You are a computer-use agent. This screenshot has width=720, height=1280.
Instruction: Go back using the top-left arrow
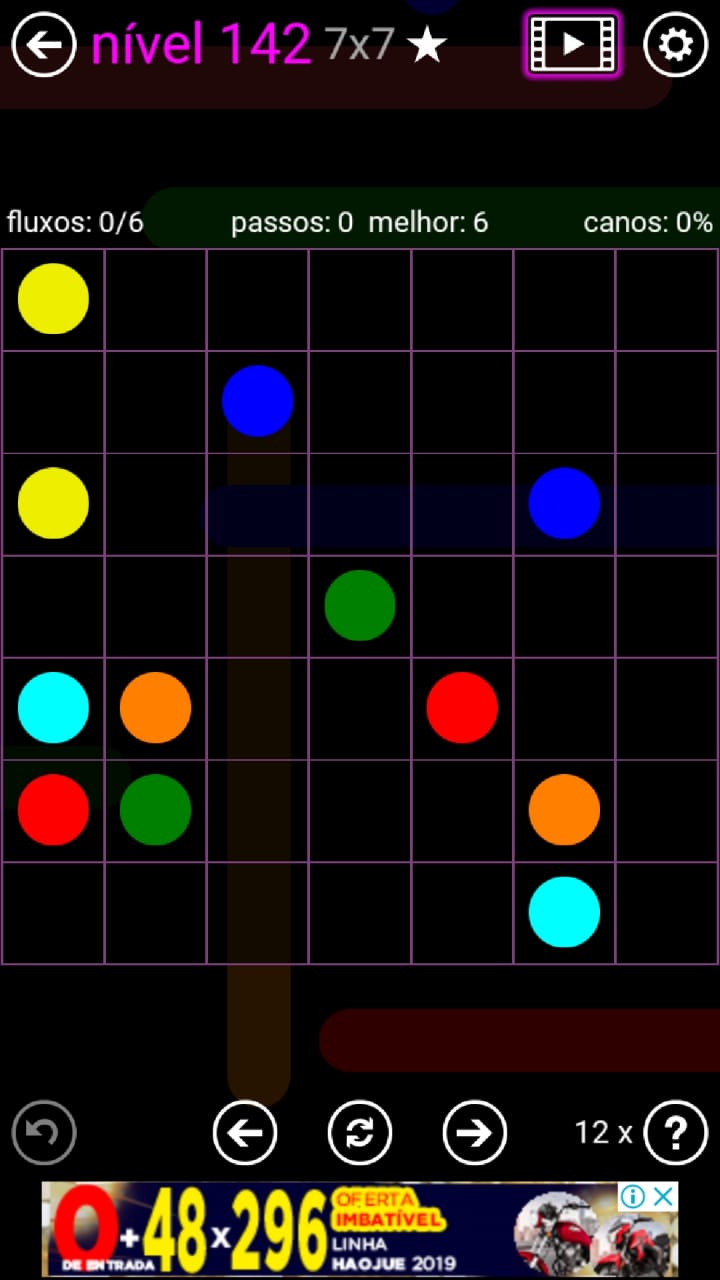pyautogui.click(x=44, y=44)
